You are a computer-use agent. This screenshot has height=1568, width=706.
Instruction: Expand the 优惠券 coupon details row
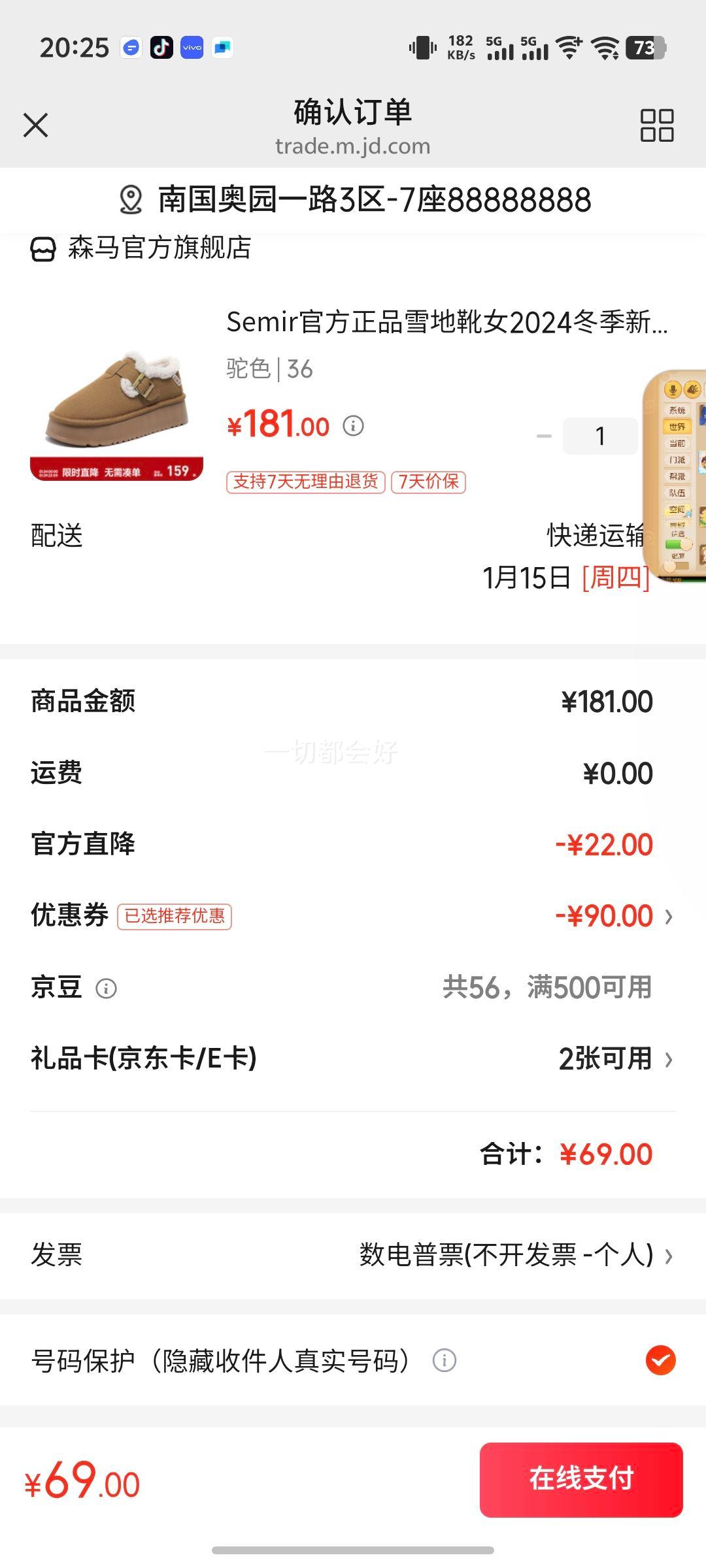[x=668, y=917]
